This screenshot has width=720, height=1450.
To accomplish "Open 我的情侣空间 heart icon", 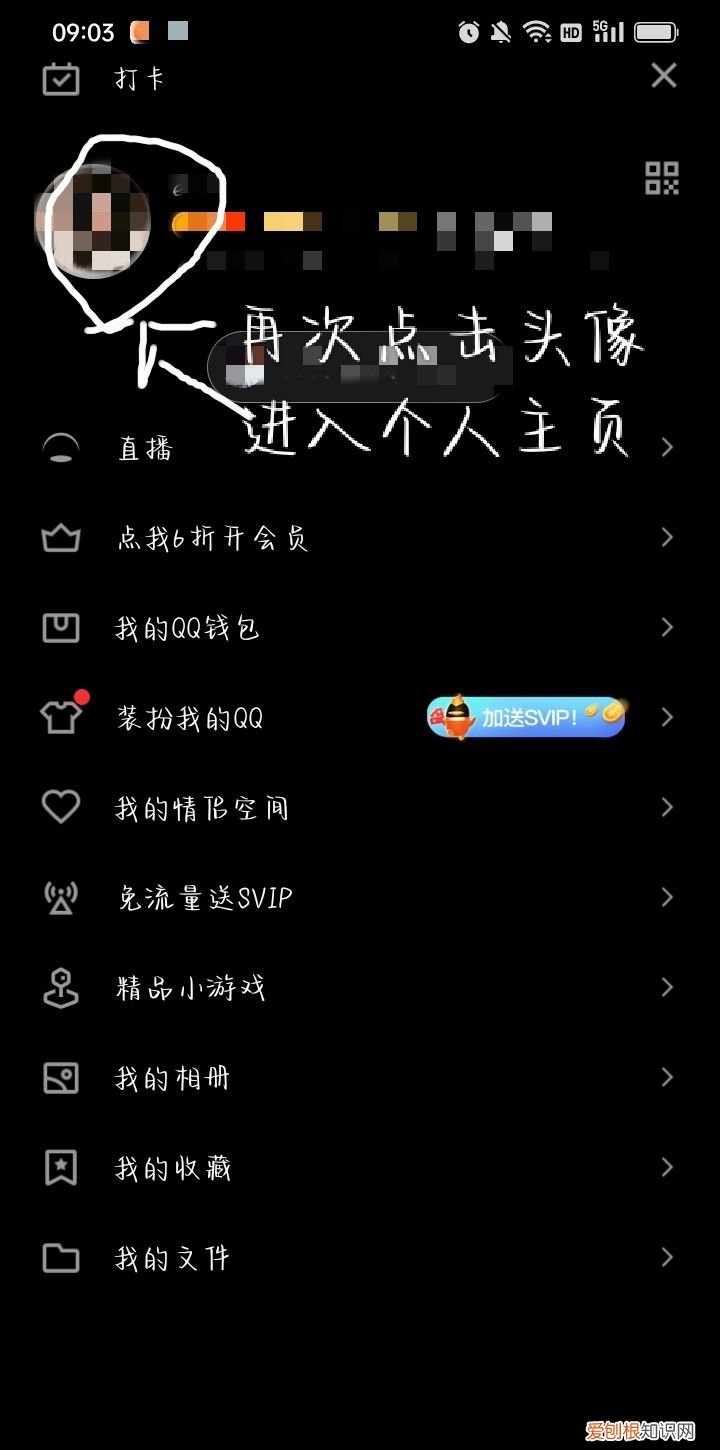I will click(60, 807).
